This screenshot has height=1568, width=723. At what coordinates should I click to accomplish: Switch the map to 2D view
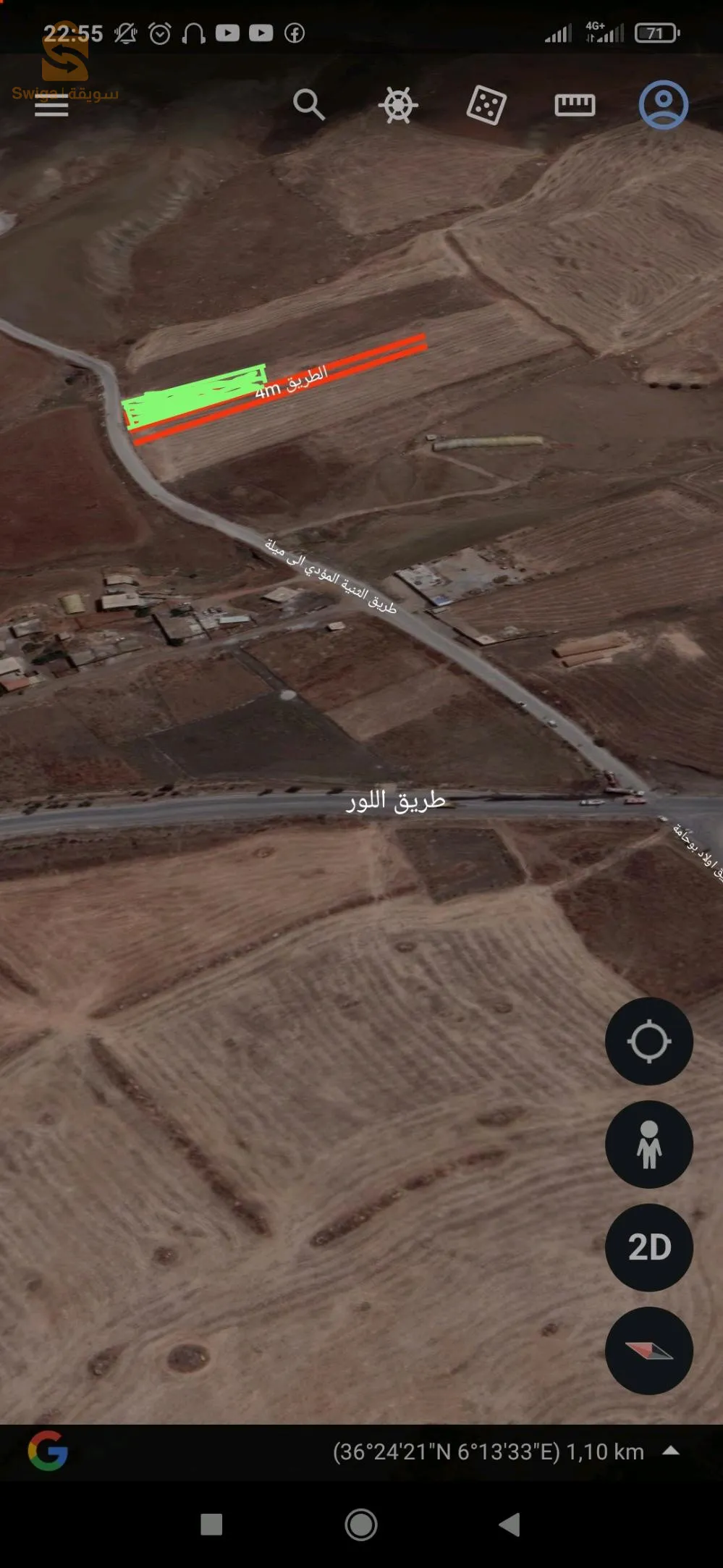pyautogui.click(x=648, y=1247)
